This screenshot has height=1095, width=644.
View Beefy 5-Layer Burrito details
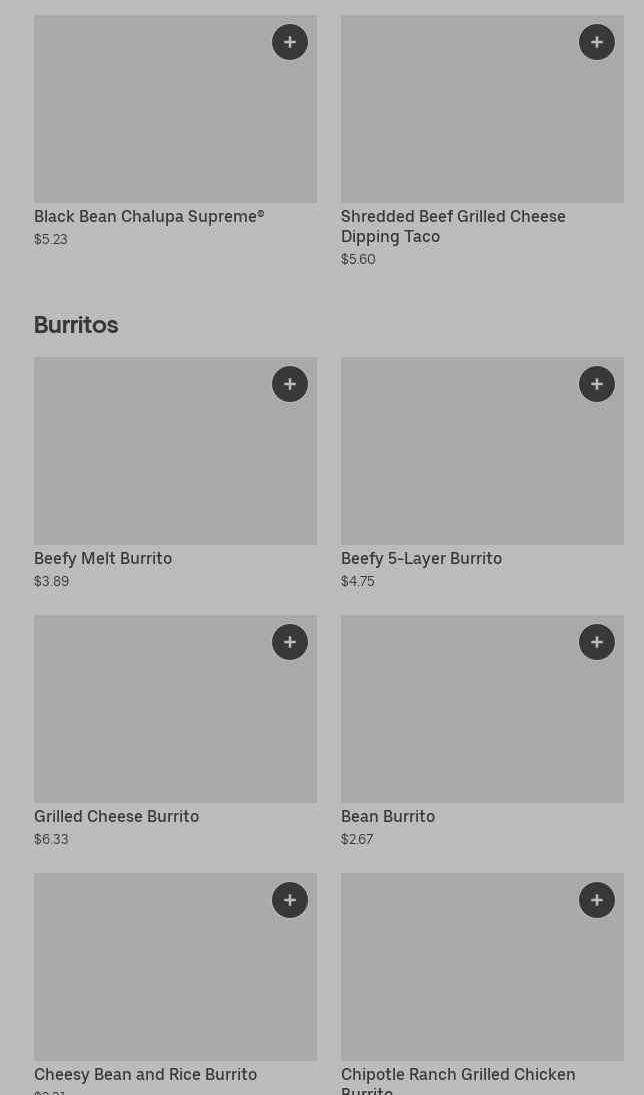[x=482, y=473]
